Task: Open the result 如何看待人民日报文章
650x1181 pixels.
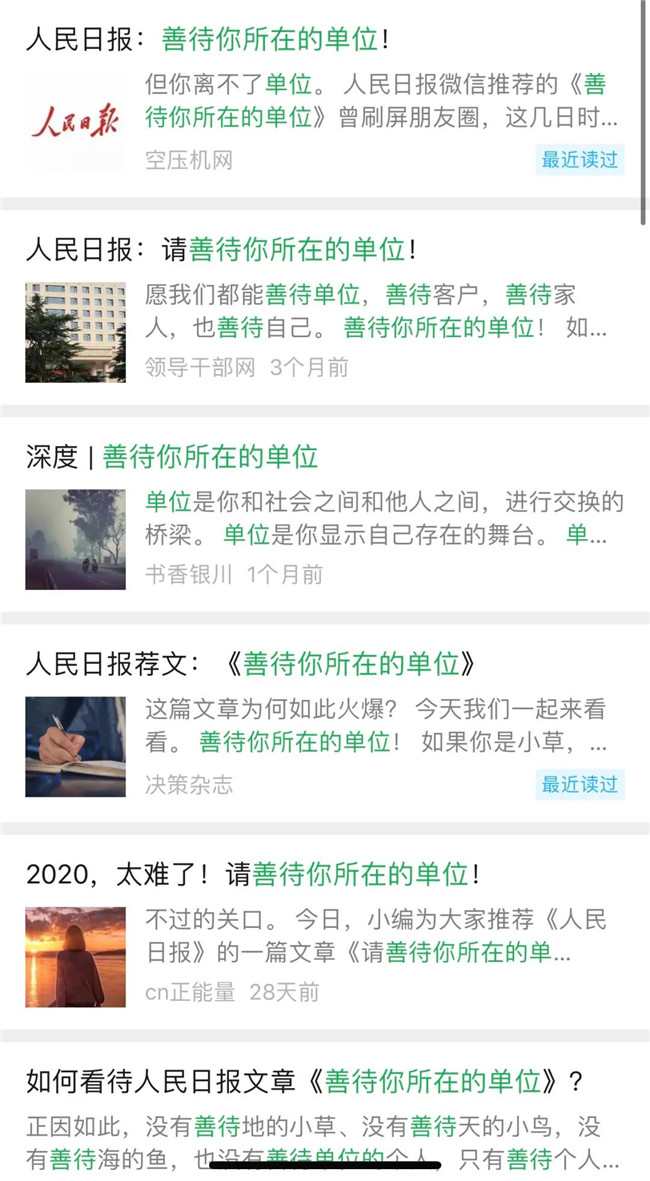Action: point(304,1082)
